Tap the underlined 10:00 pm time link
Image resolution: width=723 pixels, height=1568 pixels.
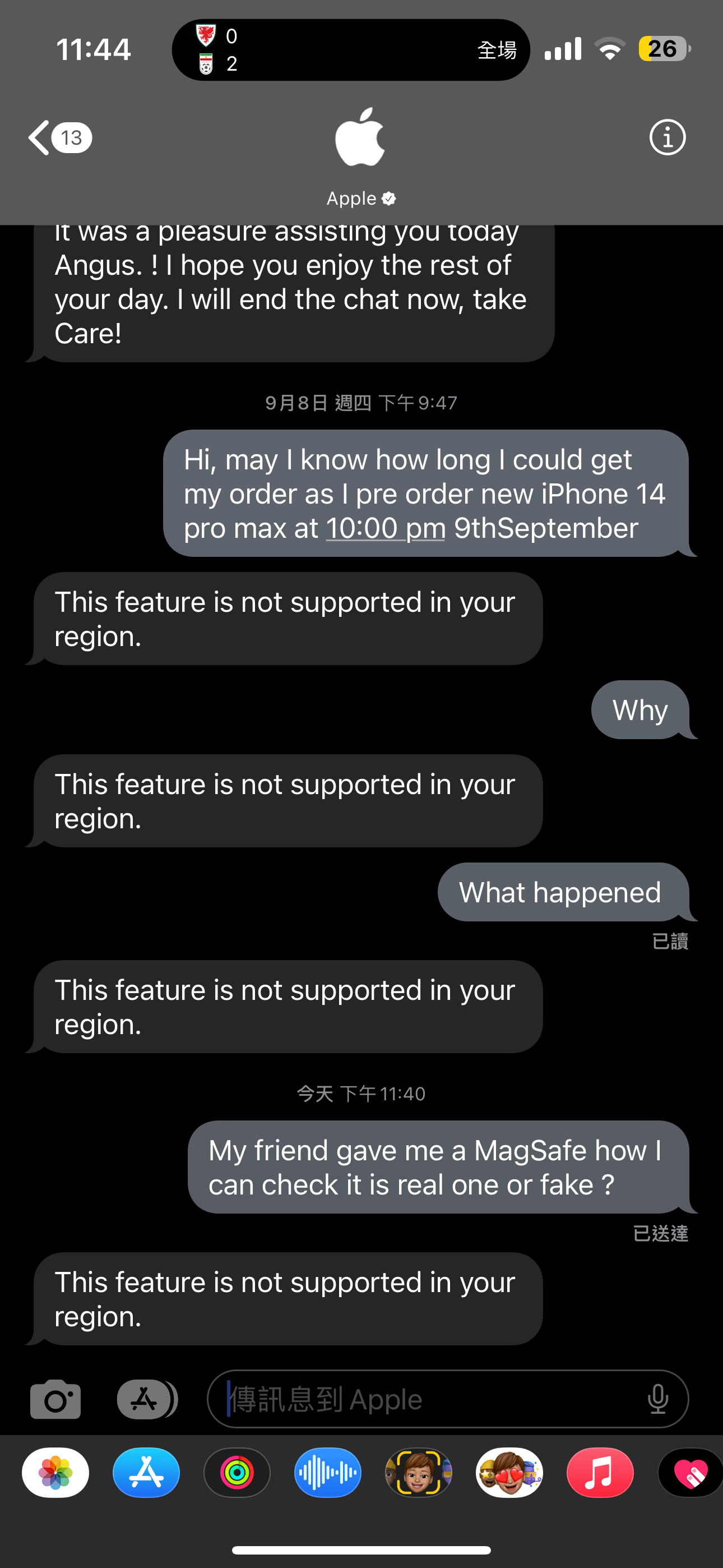click(x=386, y=528)
